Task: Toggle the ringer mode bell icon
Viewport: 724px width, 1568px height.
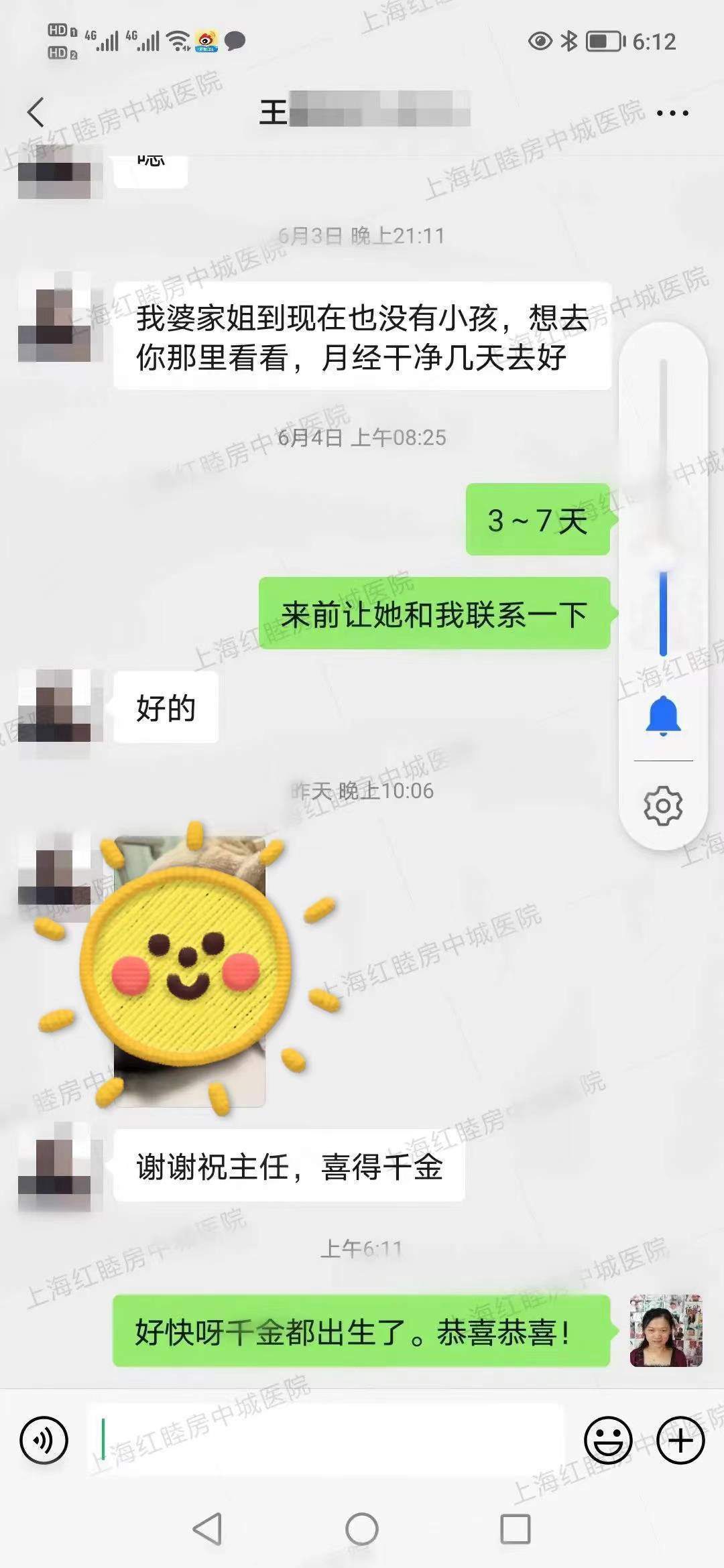Action: 663,716
